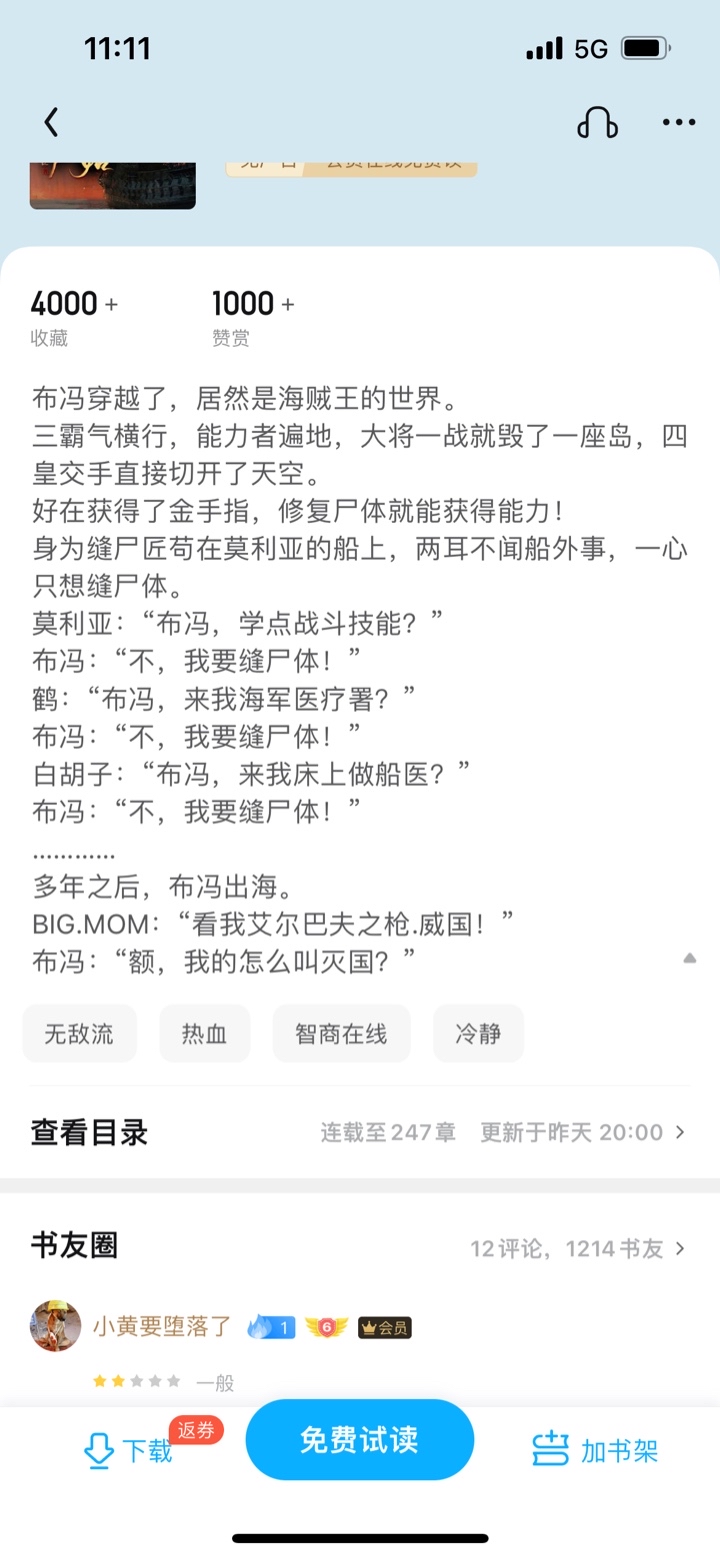Open 查看目录 chapter list
This screenshot has width=720, height=1559.
click(x=358, y=1132)
